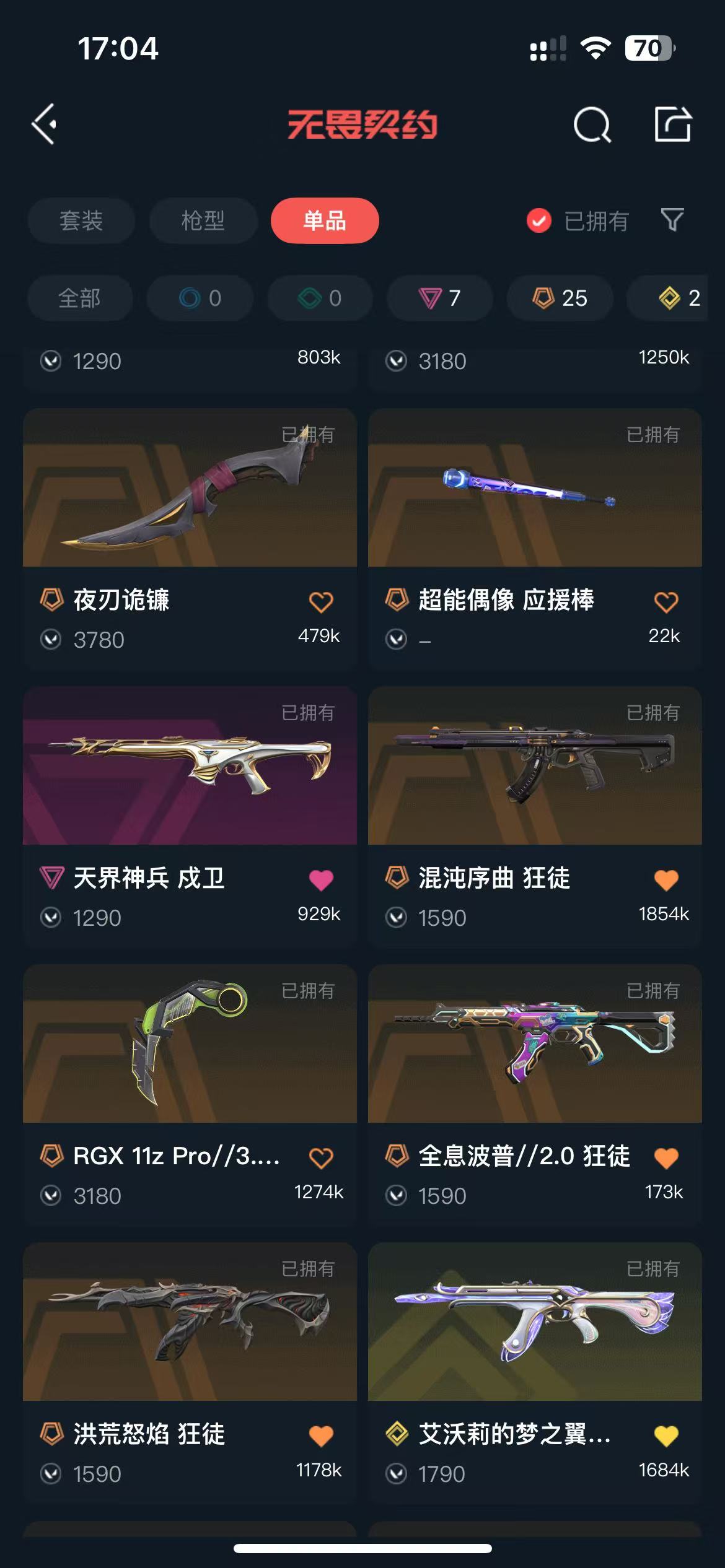Switch to the 枪型 tab

203,220
